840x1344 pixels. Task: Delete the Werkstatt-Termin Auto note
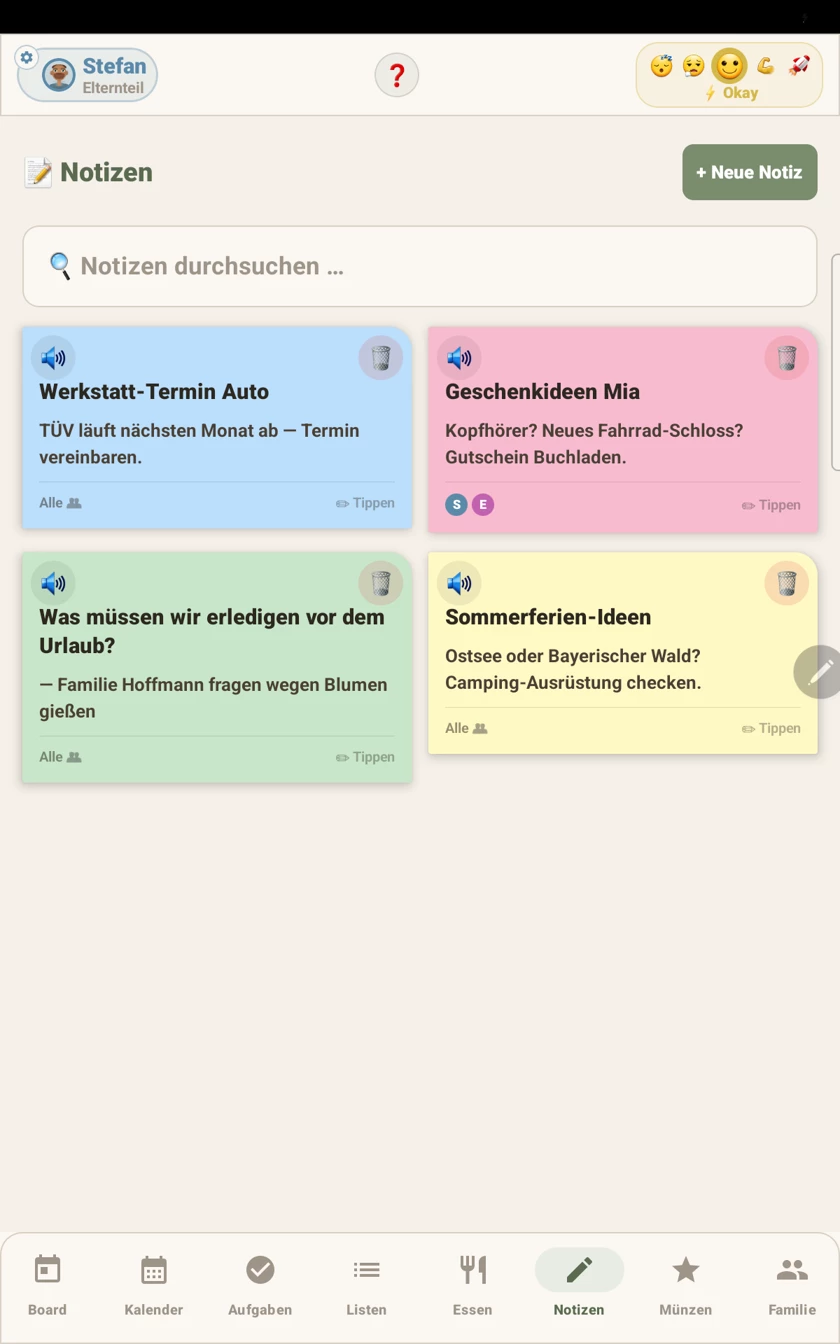click(381, 358)
